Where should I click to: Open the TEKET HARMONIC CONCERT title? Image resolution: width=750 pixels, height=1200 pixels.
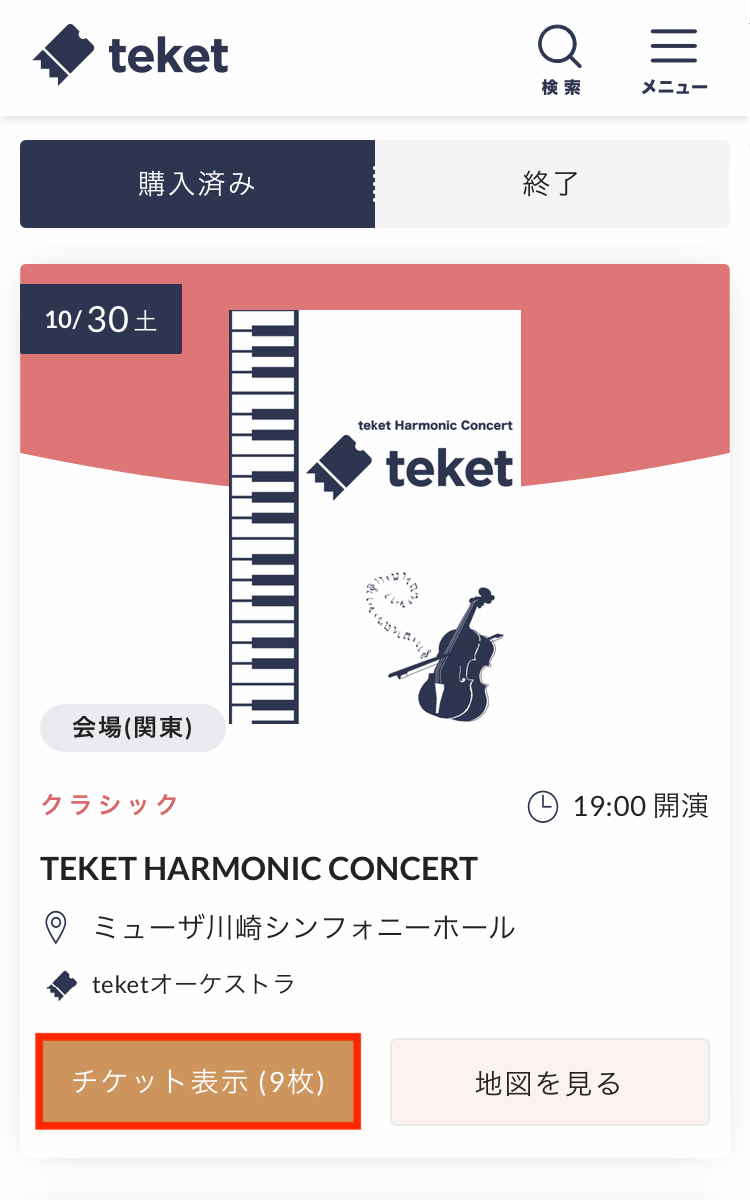coord(259,868)
